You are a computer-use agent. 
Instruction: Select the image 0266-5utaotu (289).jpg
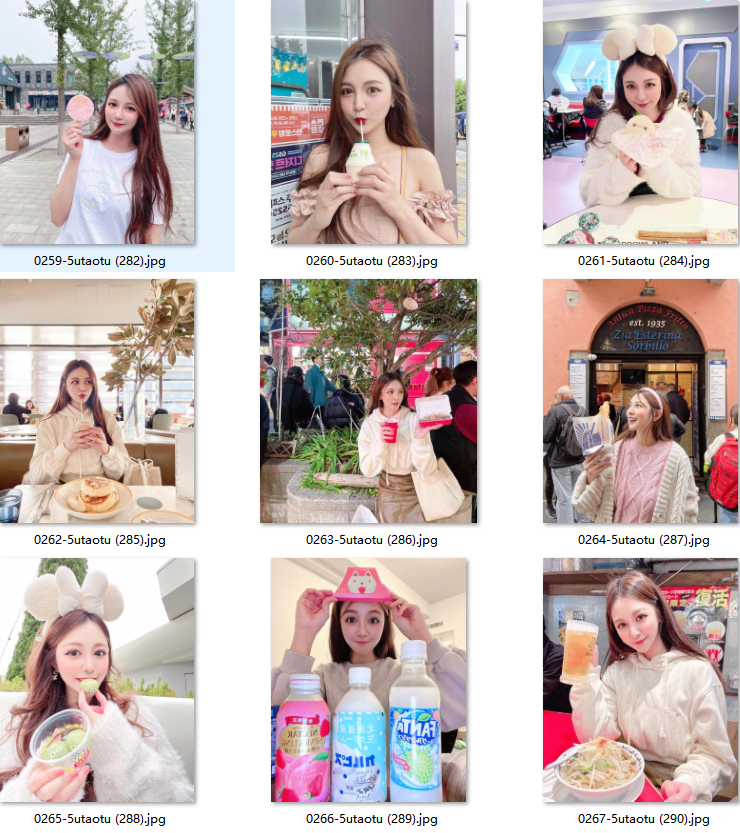point(369,680)
